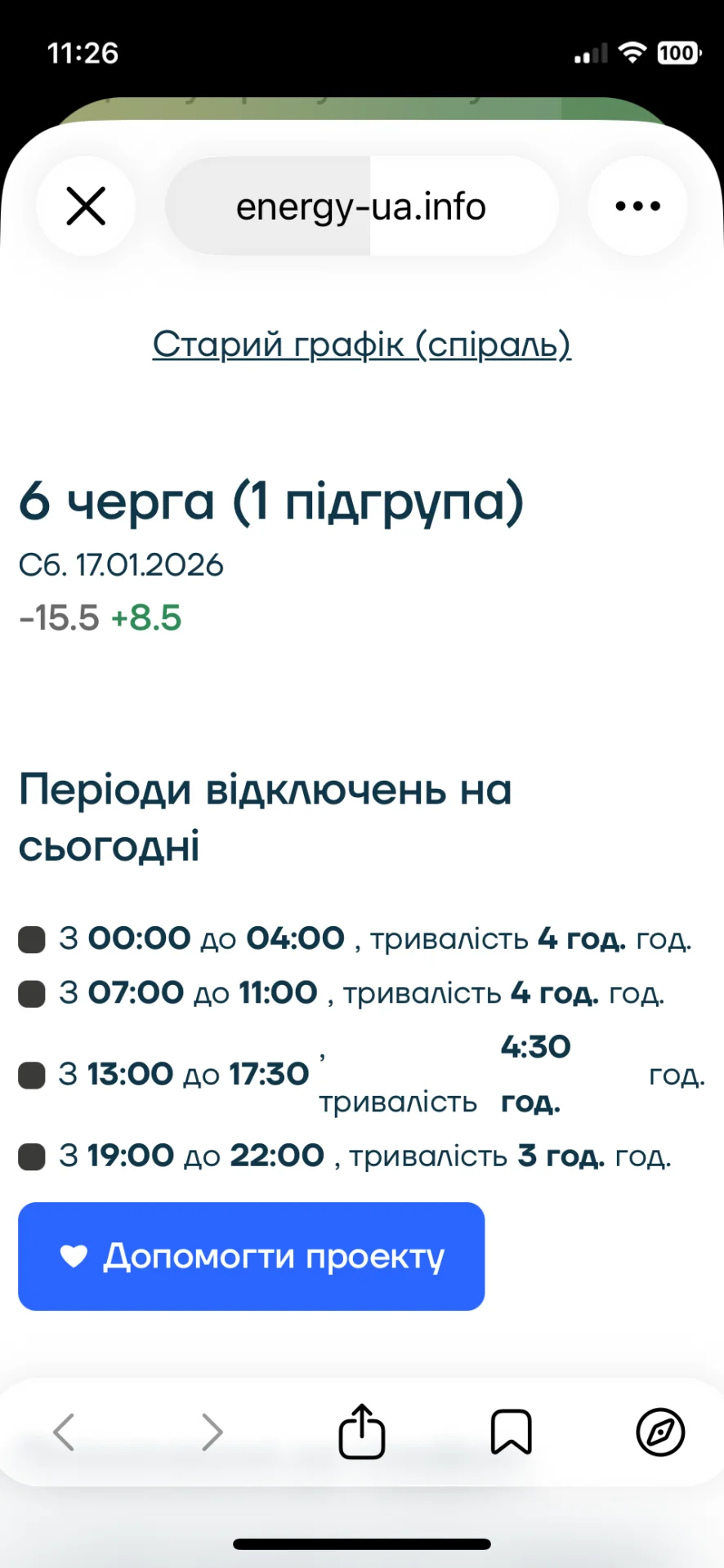This screenshot has height=1568, width=724.
Task: Open page in Safari compass icon
Action: coord(659,1432)
